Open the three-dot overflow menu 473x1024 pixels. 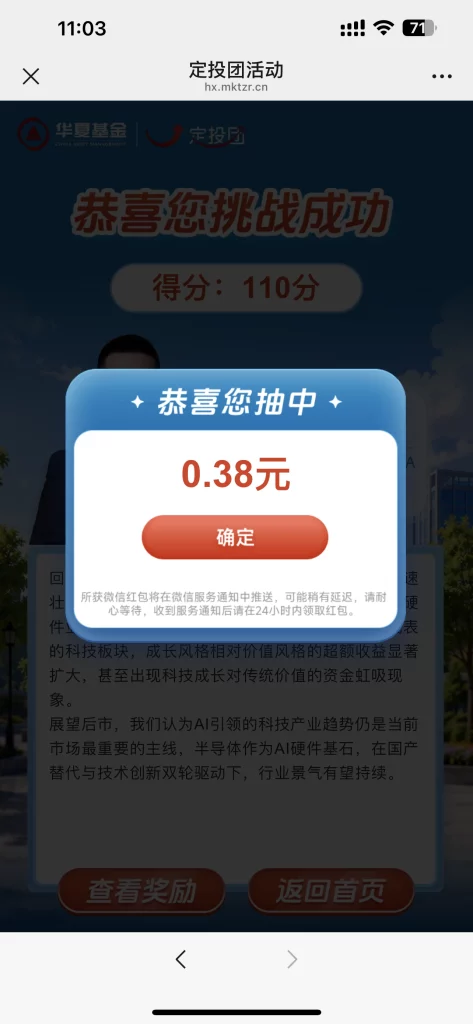click(442, 76)
